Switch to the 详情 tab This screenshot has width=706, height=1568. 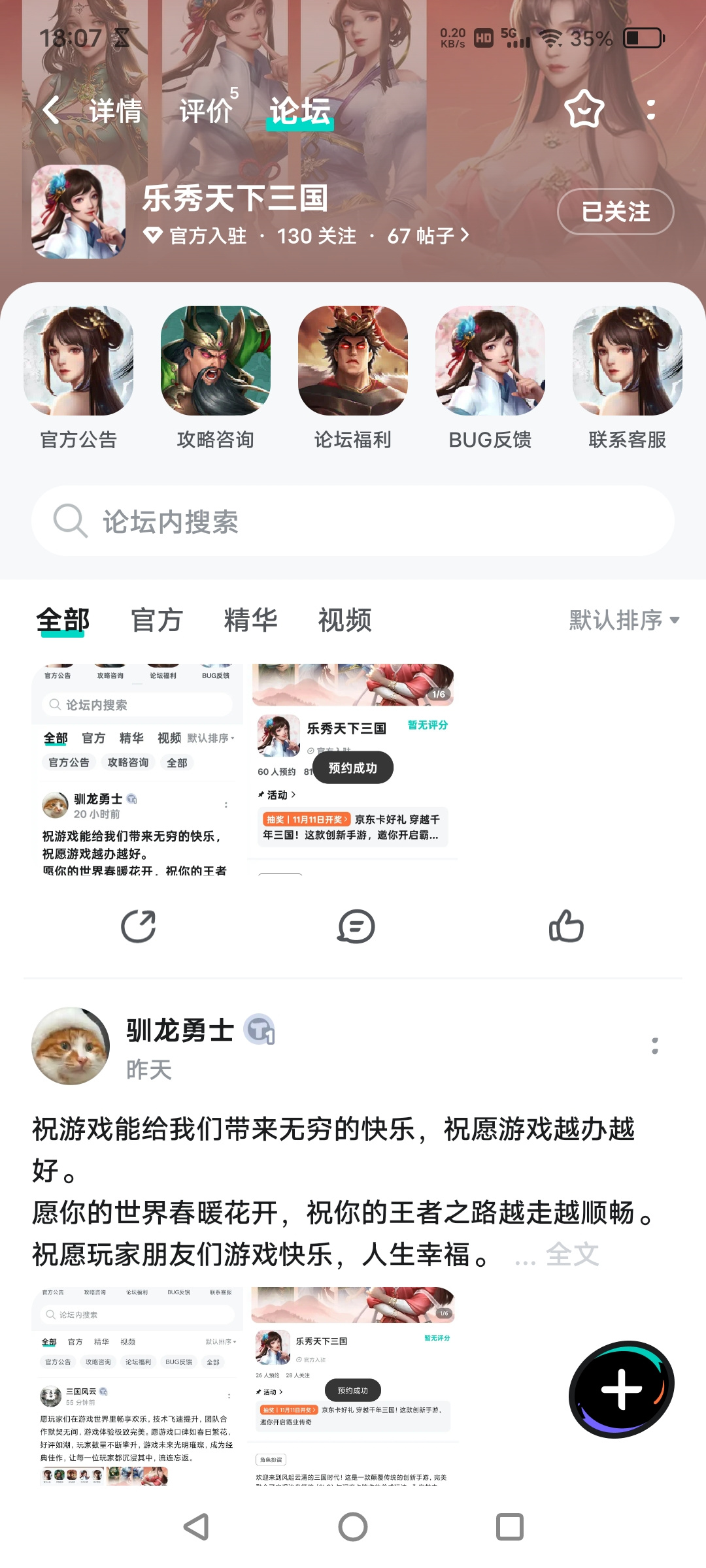[115, 111]
